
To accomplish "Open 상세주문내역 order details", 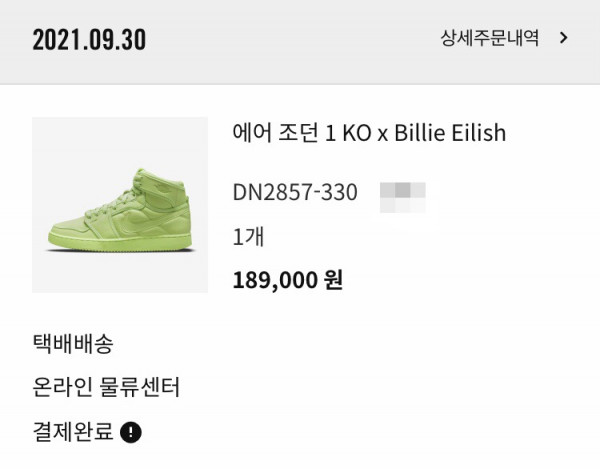I will tap(503, 38).
